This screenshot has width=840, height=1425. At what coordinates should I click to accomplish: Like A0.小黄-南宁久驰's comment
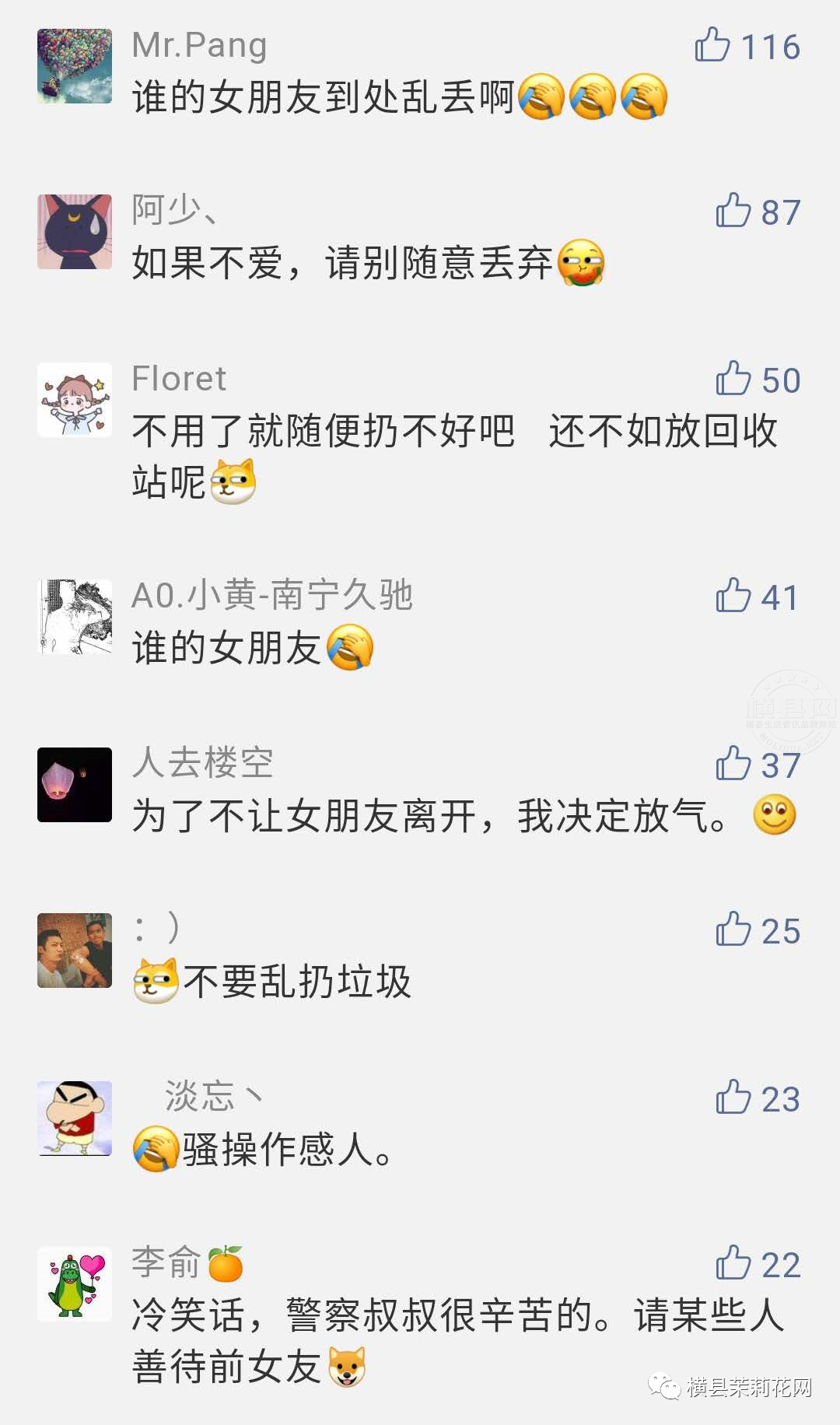click(733, 596)
